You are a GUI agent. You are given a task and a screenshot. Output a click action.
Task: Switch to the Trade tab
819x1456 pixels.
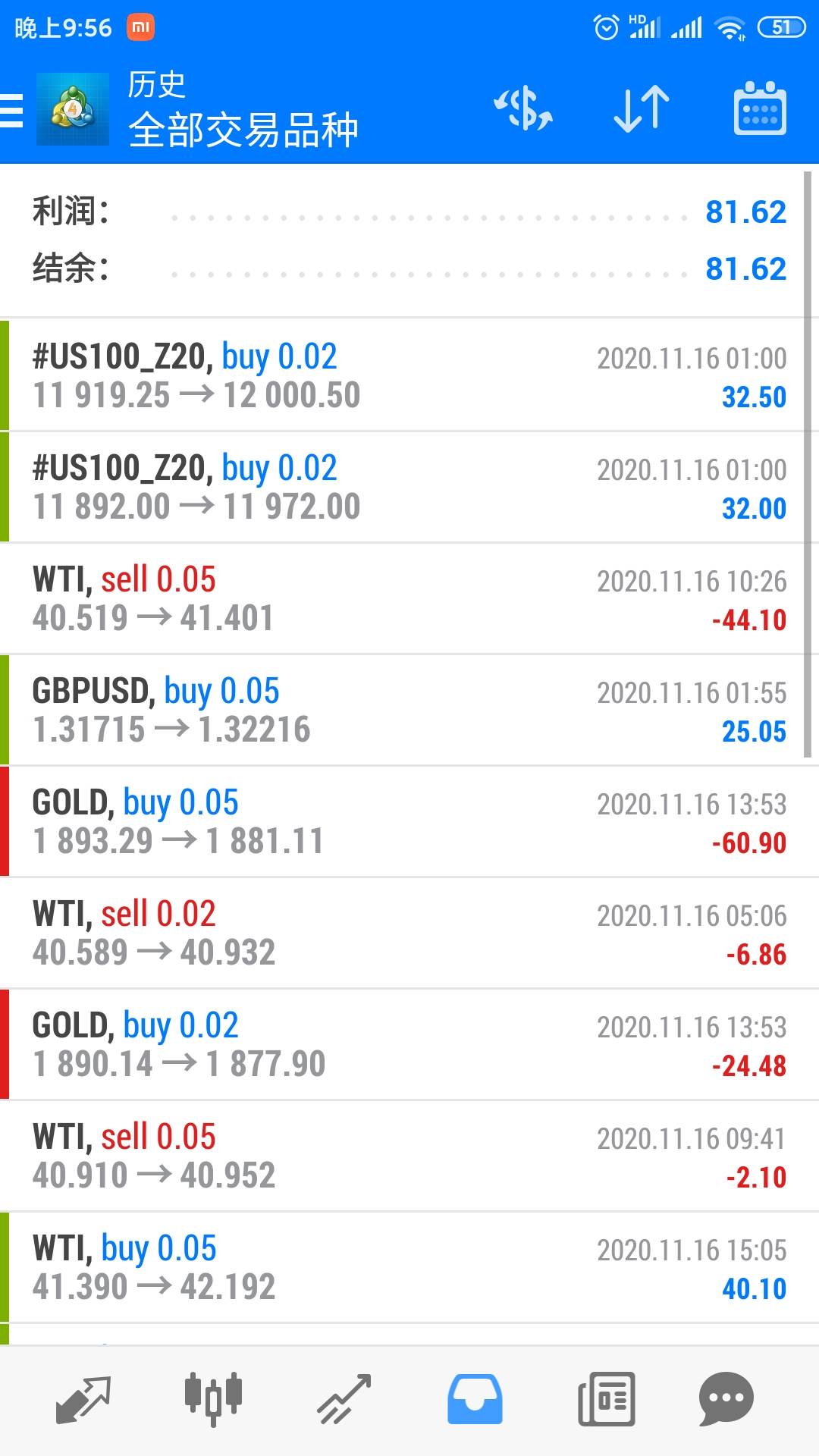(344, 1398)
